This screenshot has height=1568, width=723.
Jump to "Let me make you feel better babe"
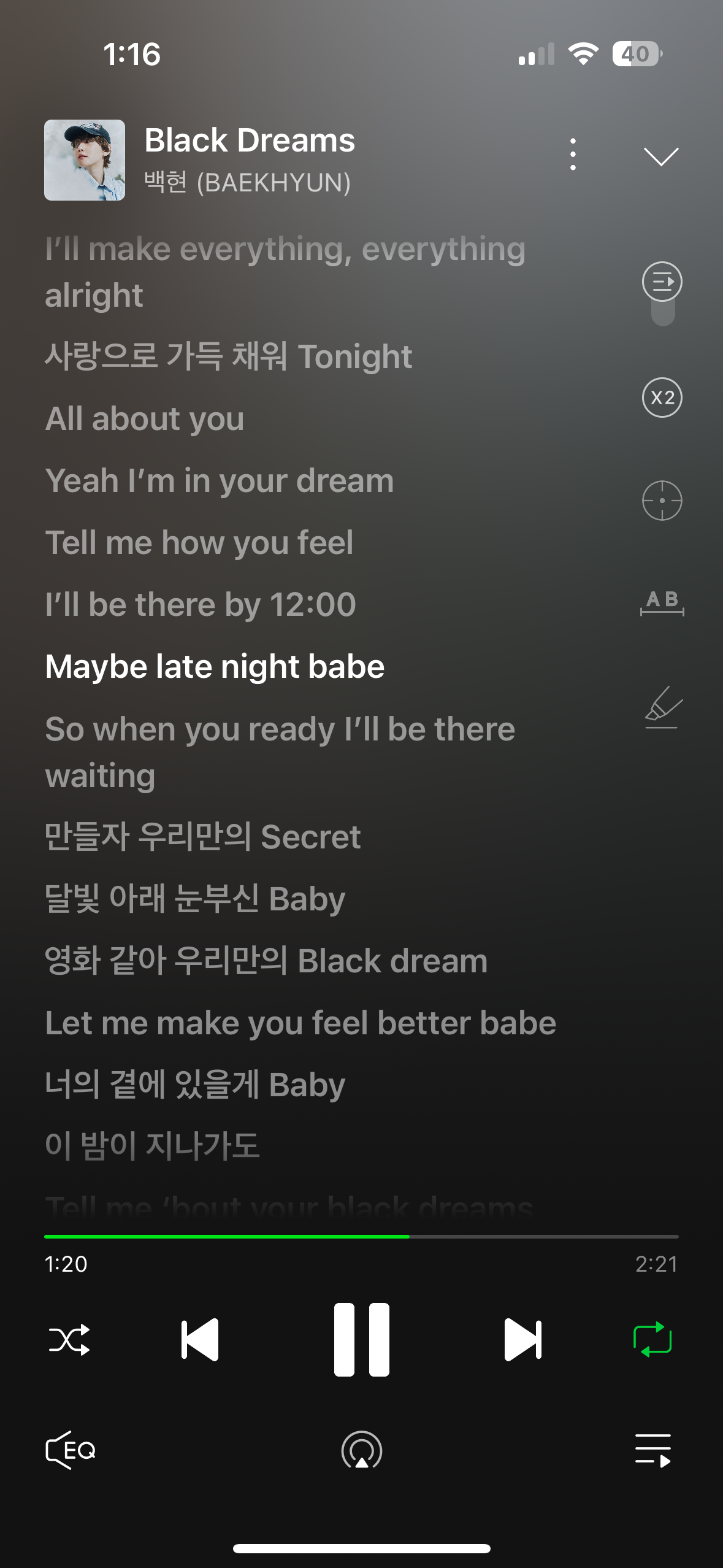300,1023
